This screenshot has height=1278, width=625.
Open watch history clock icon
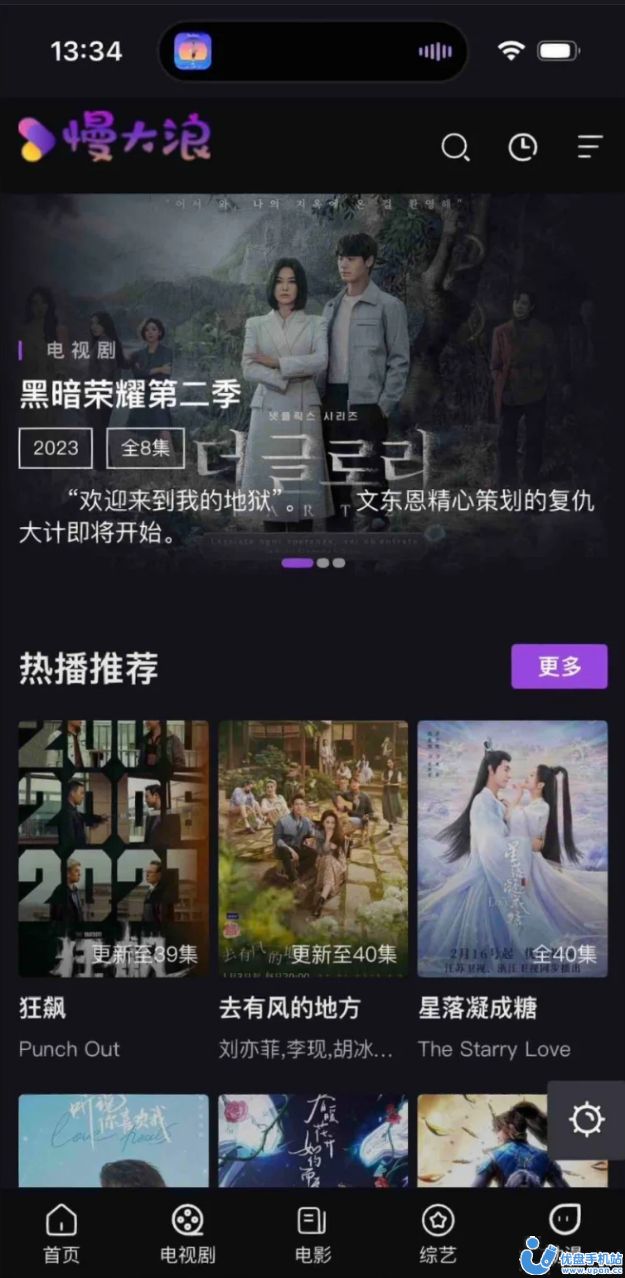[522, 148]
